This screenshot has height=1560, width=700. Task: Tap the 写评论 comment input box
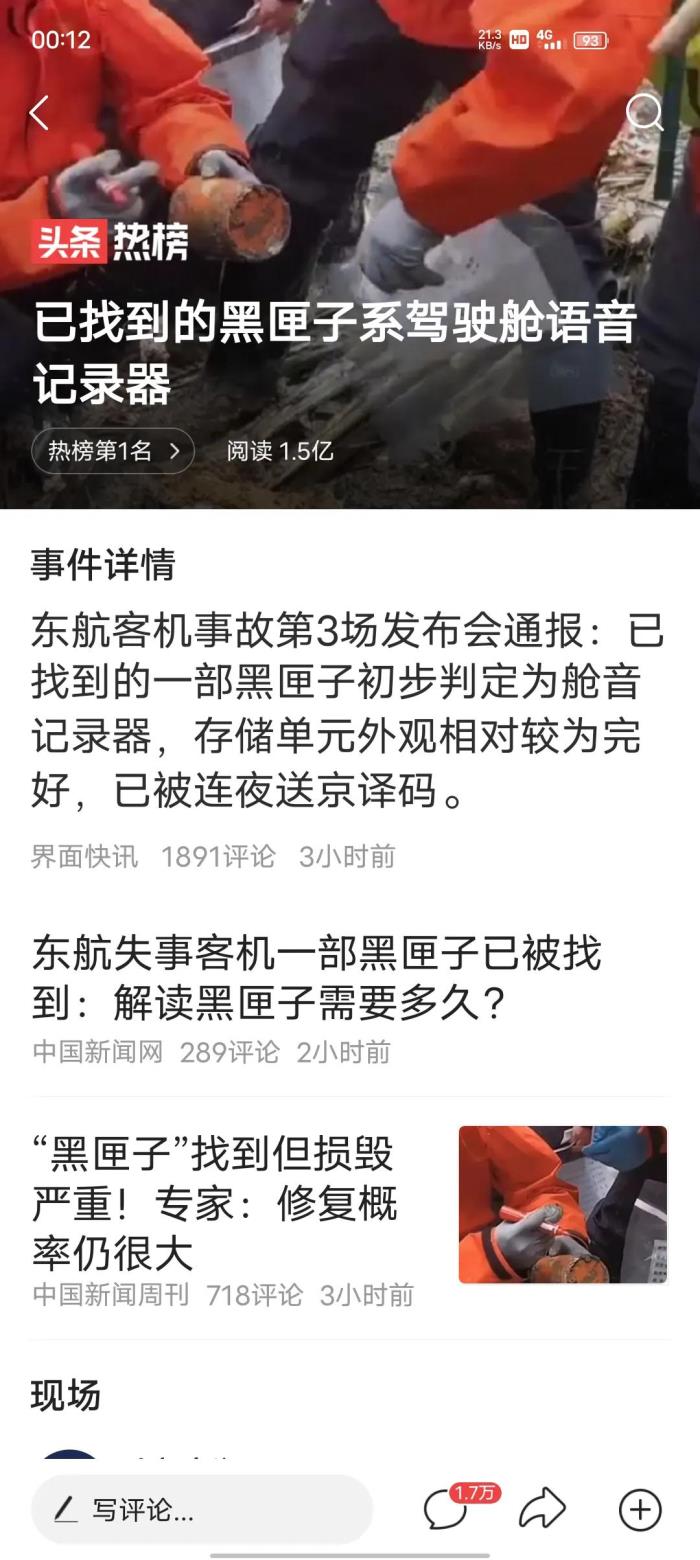pos(202,1510)
